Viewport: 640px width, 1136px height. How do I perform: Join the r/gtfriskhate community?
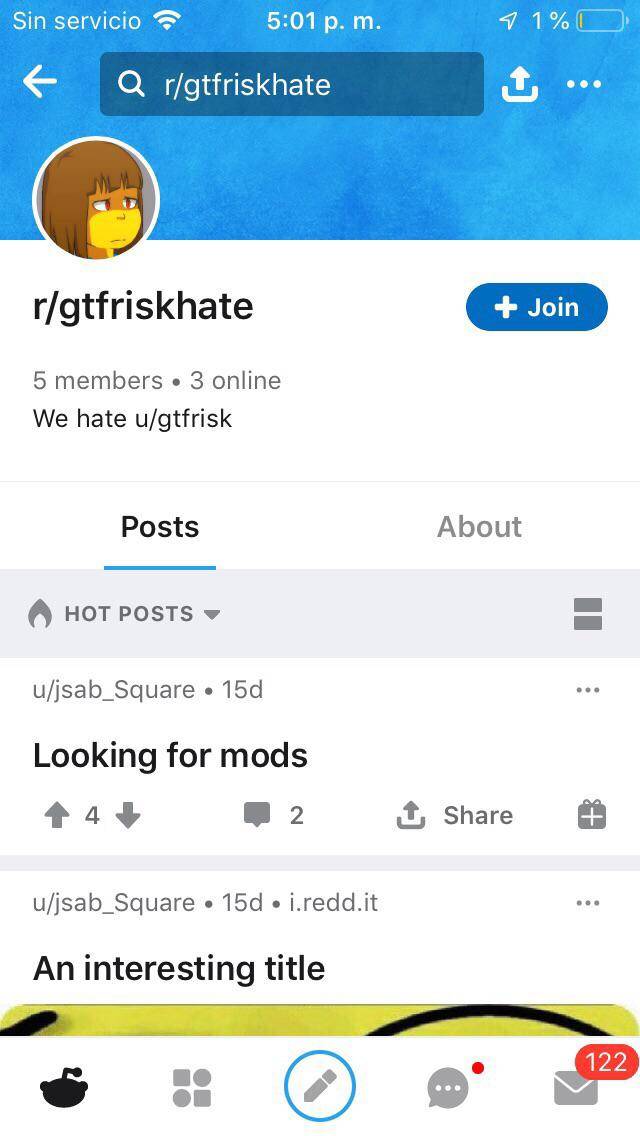536,307
